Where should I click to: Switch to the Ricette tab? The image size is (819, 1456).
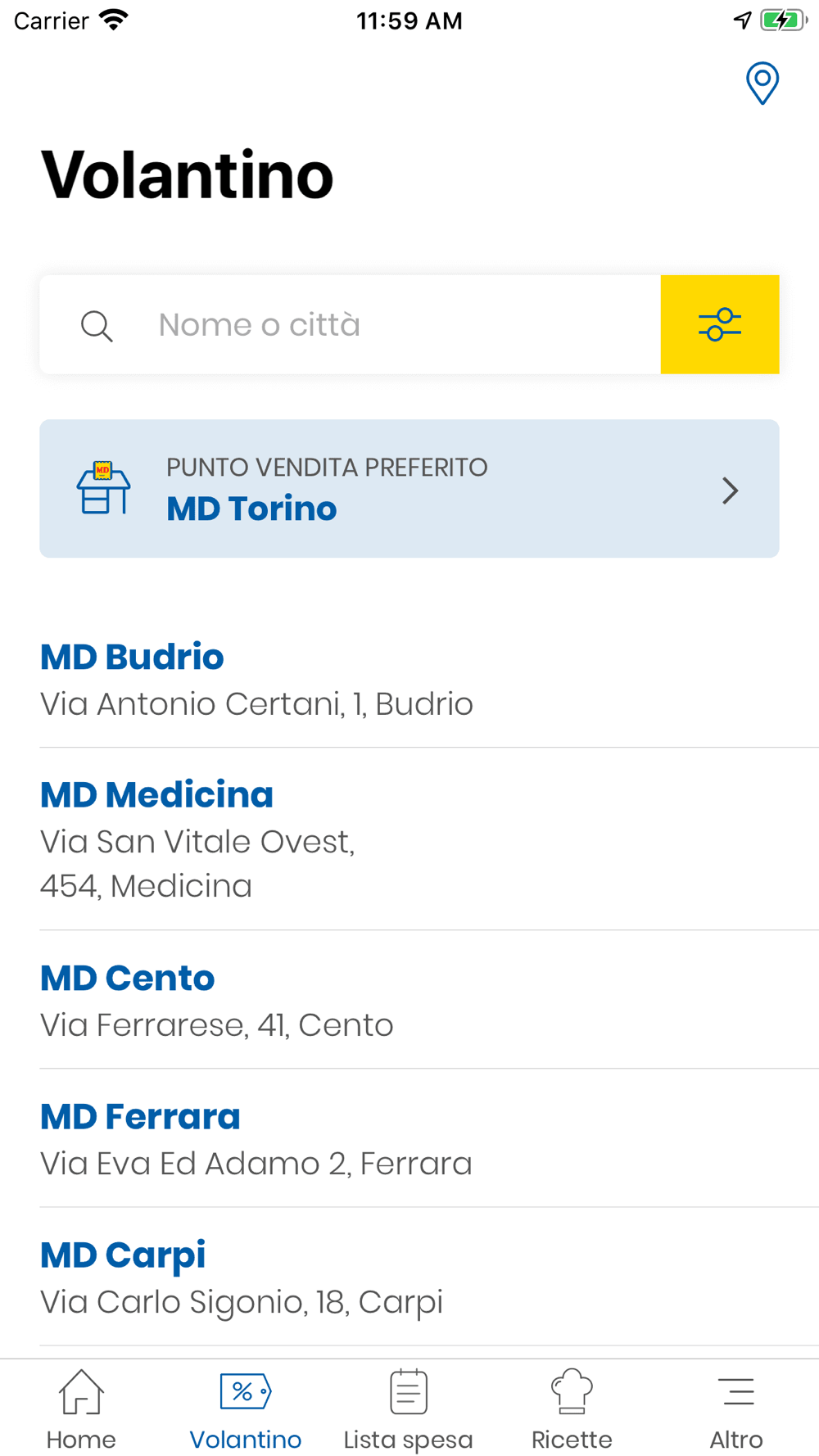572,1409
